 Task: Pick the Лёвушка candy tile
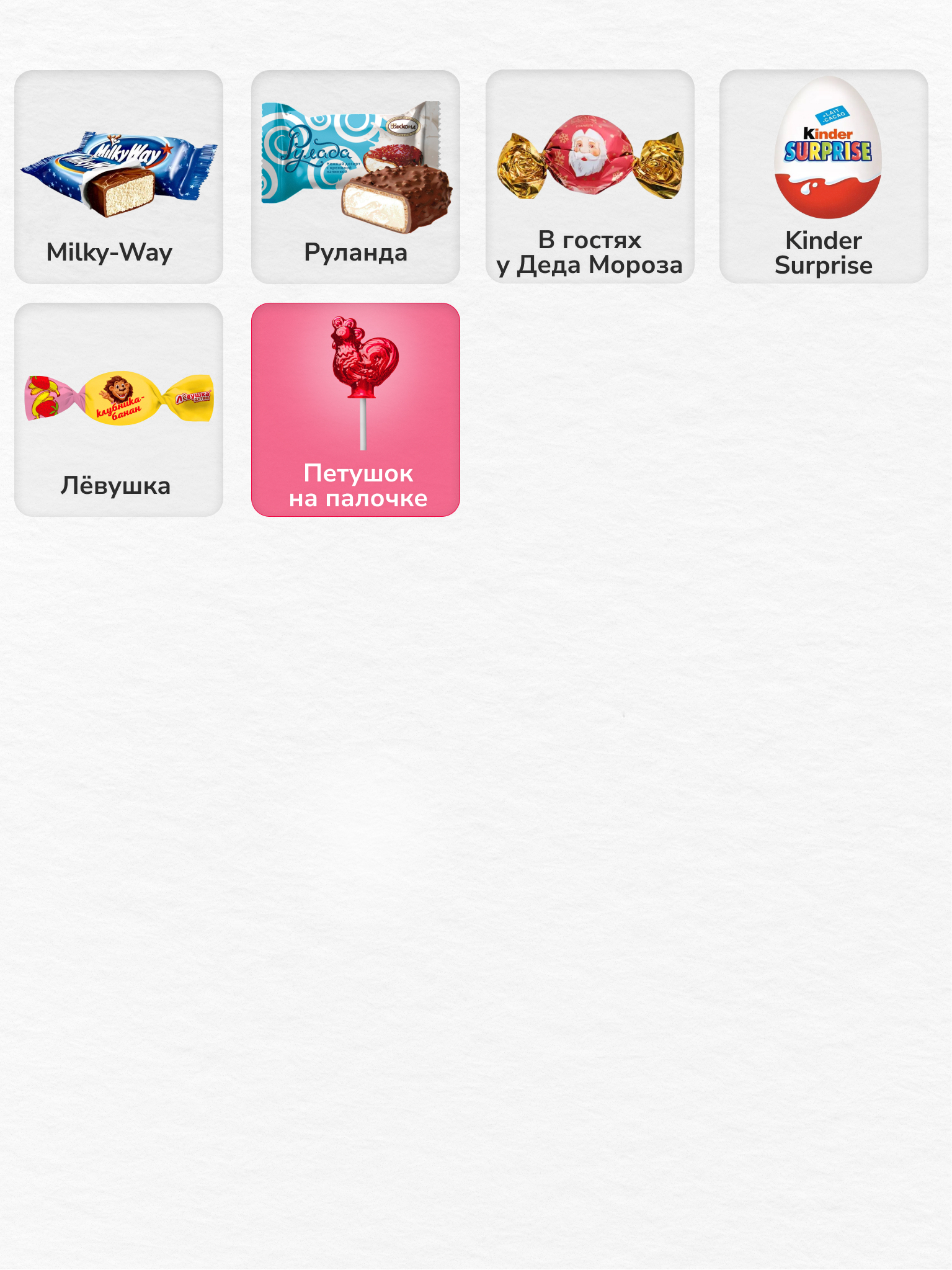(118, 409)
